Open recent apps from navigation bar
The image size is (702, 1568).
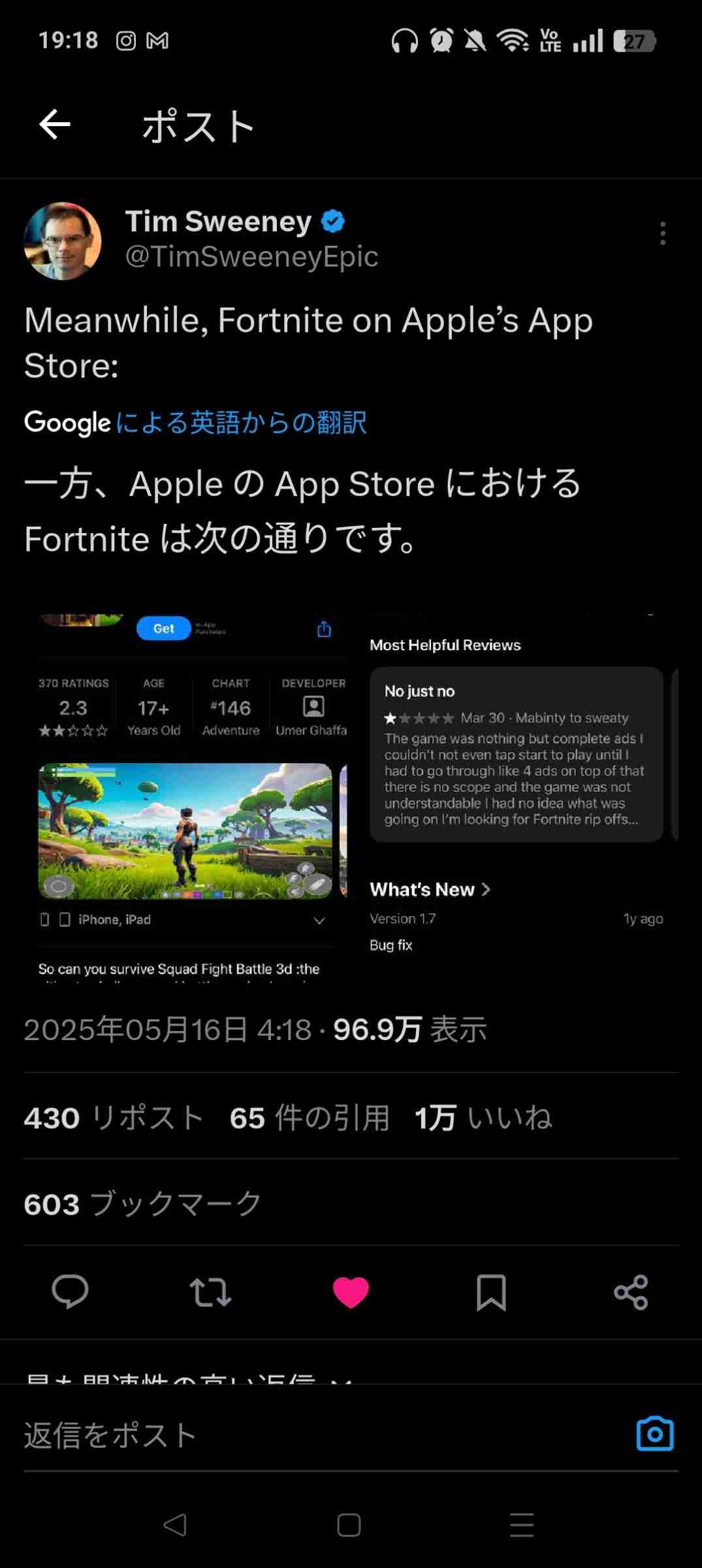coord(522,1526)
